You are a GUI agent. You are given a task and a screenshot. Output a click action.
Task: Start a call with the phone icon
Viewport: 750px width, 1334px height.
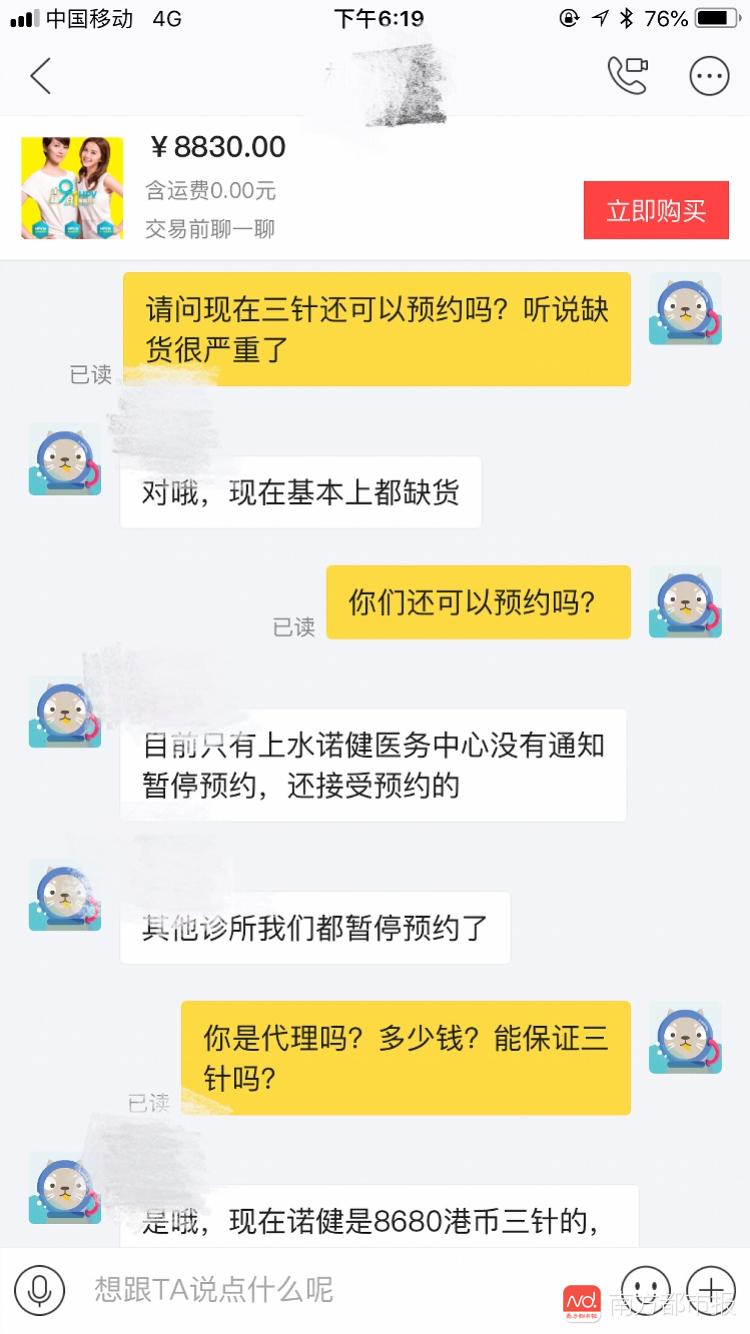click(630, 75)
